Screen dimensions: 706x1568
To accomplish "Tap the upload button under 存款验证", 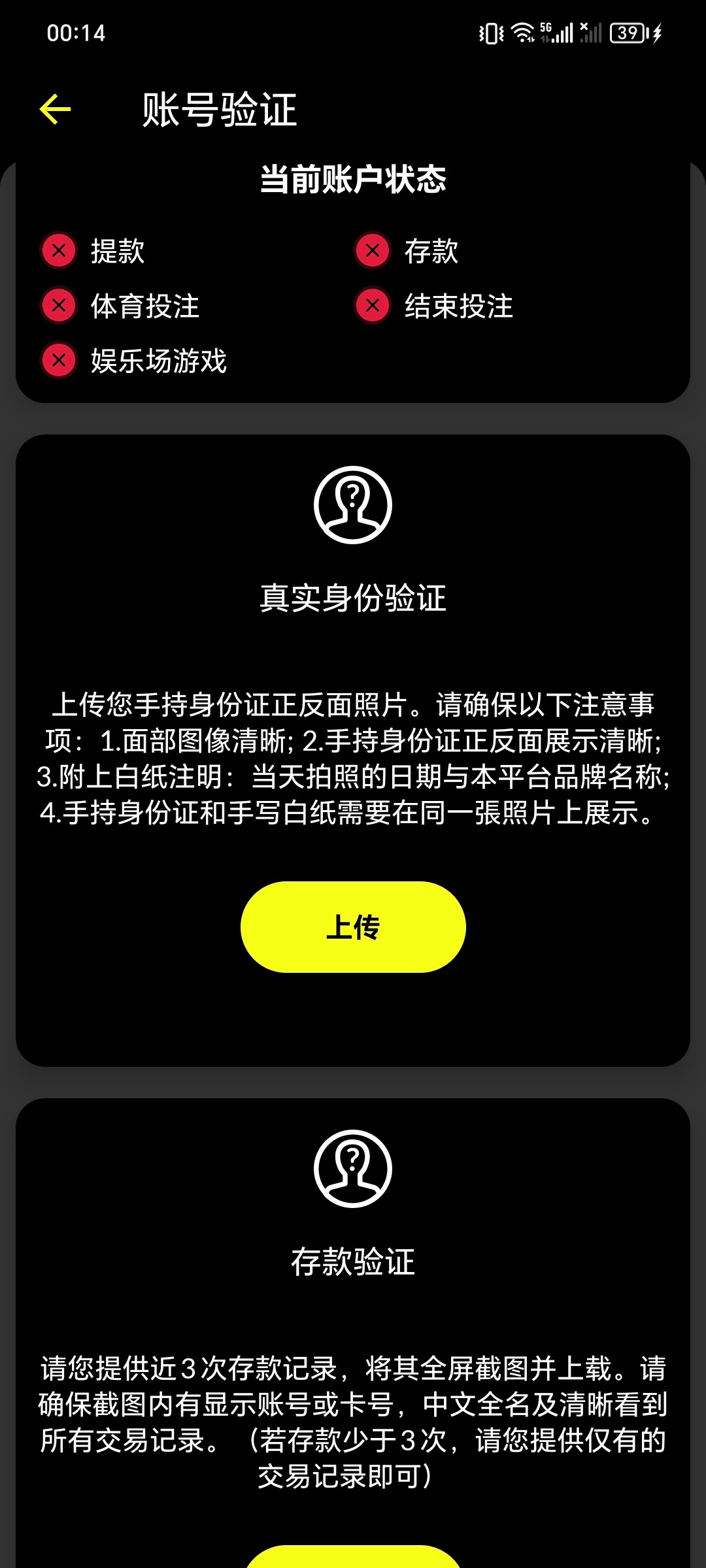I will coord(353,1558).
